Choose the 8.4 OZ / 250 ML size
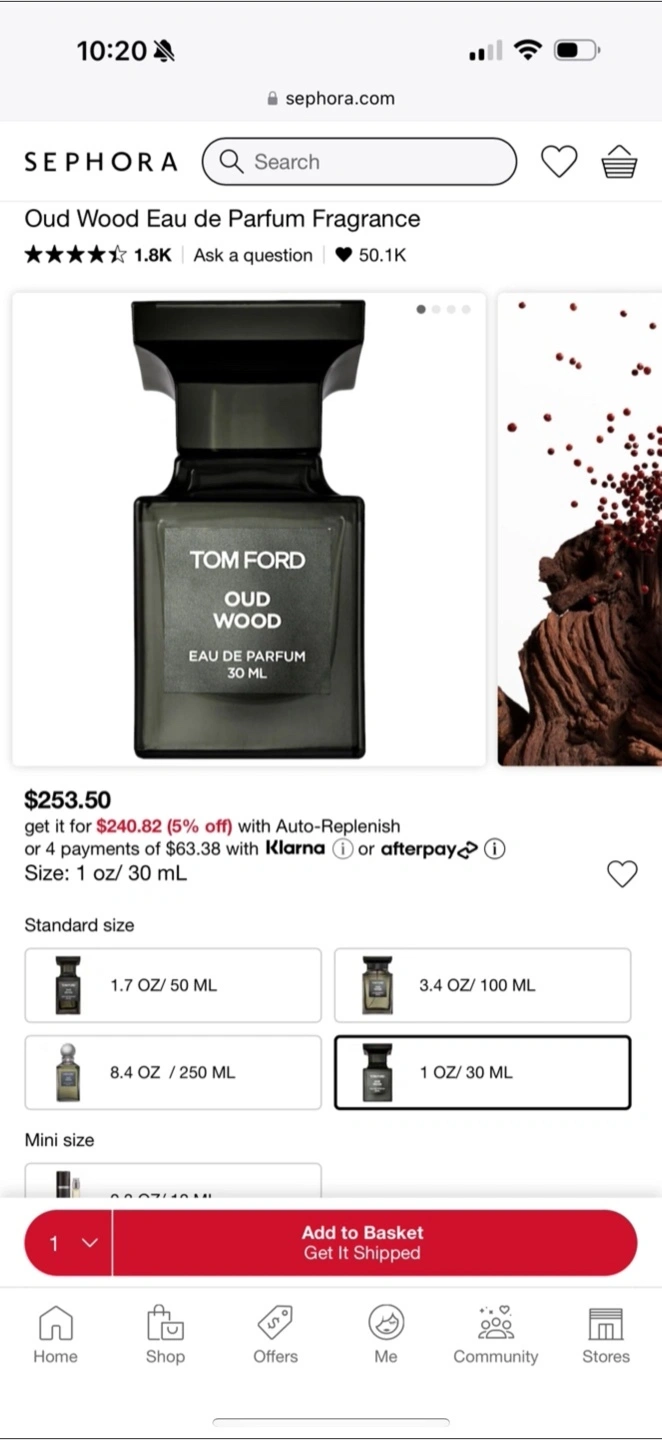 [x=173, y=1072]
